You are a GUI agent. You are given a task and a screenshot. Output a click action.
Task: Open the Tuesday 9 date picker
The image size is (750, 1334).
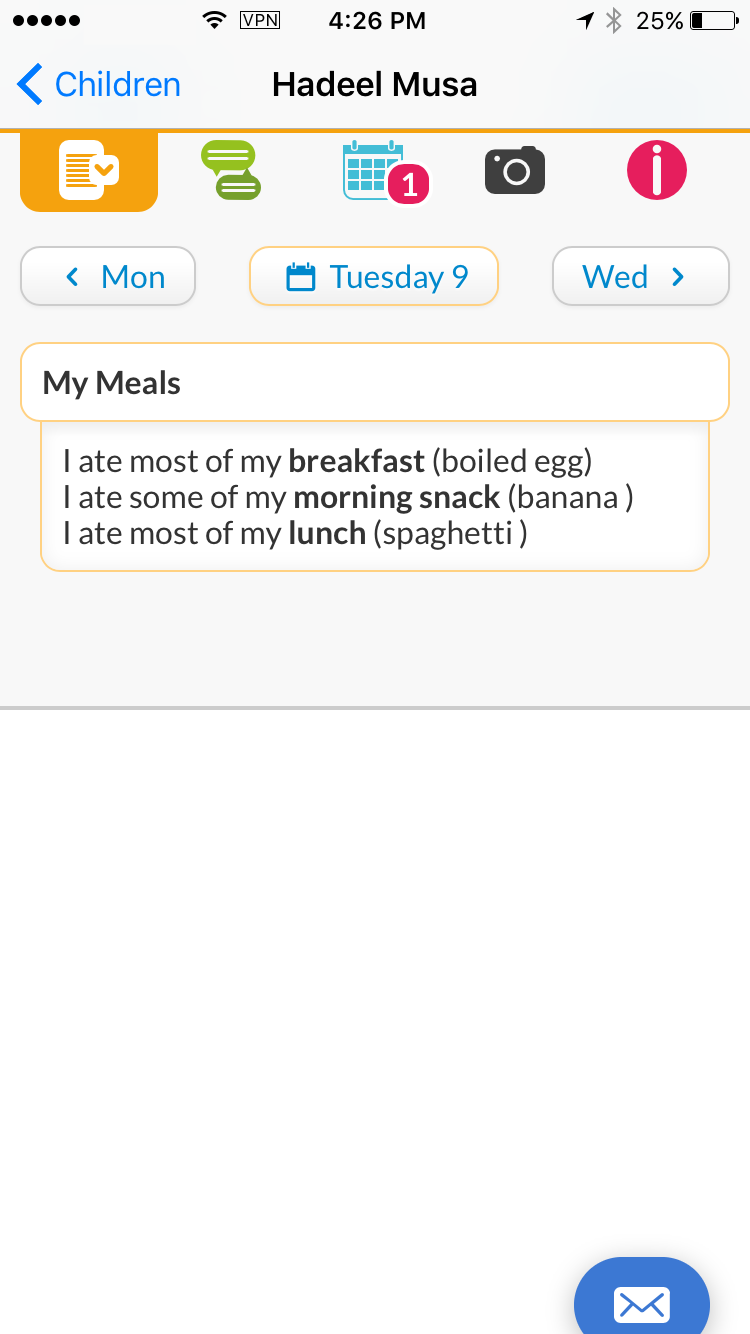pyautogui.click(x=374, y=276)
